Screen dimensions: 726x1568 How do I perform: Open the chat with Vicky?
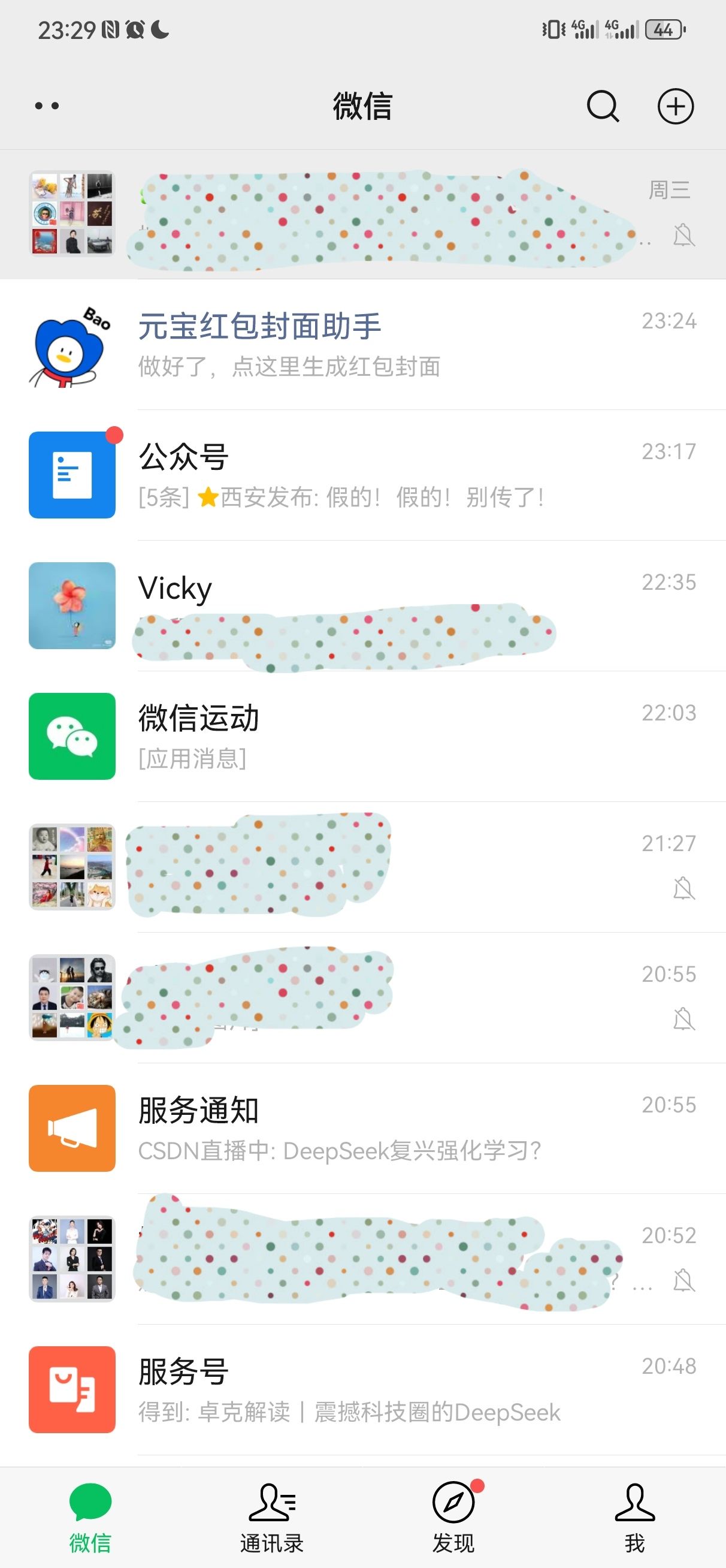[x=362, y=606]
